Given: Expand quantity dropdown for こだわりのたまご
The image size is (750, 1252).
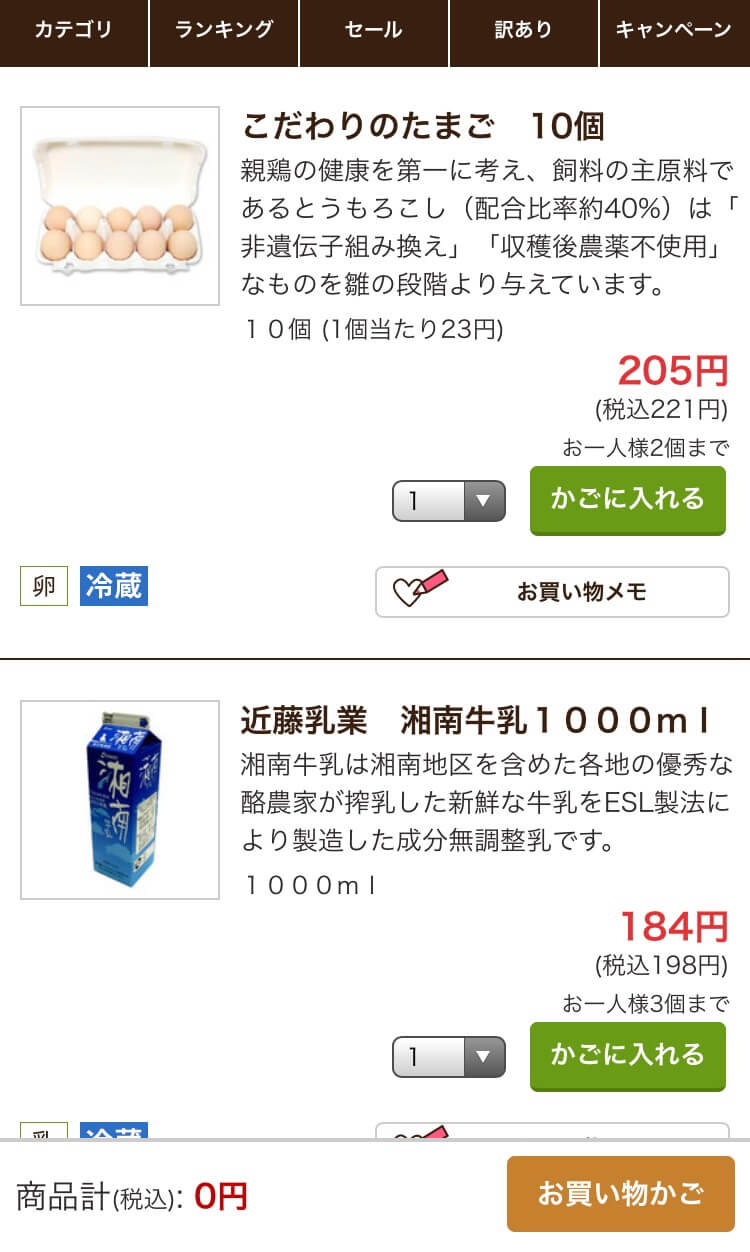Looking at the screenshot, I should click(449, 501).
